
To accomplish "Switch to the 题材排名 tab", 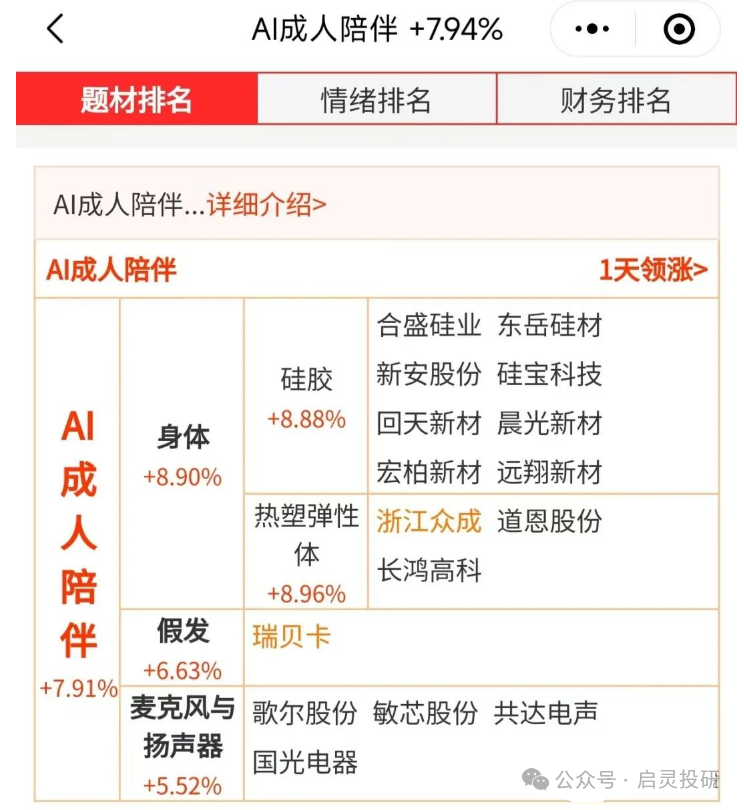I will click(137, 100).
